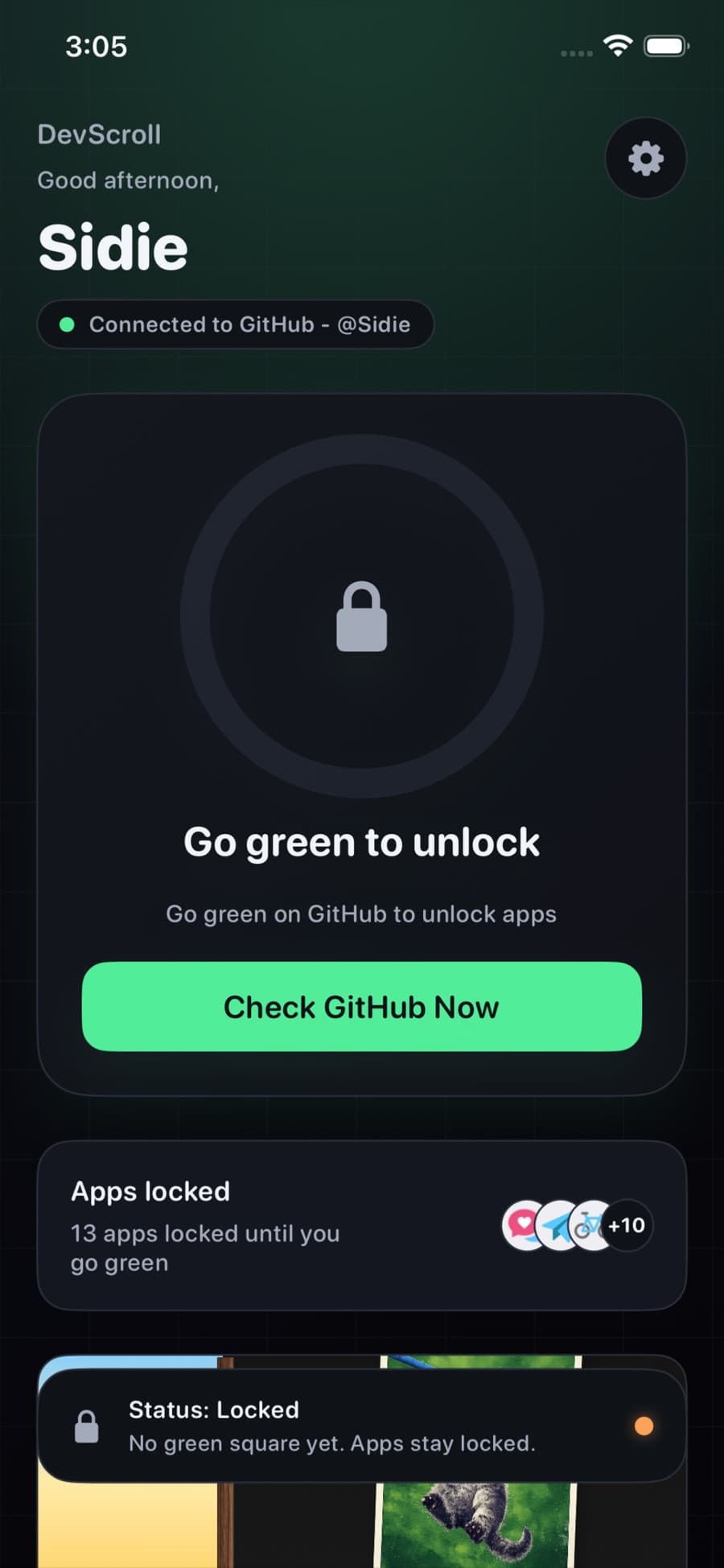Tap the Status: Locked banner
The image size is (724, 1568).
click(x=361, y=1426)
